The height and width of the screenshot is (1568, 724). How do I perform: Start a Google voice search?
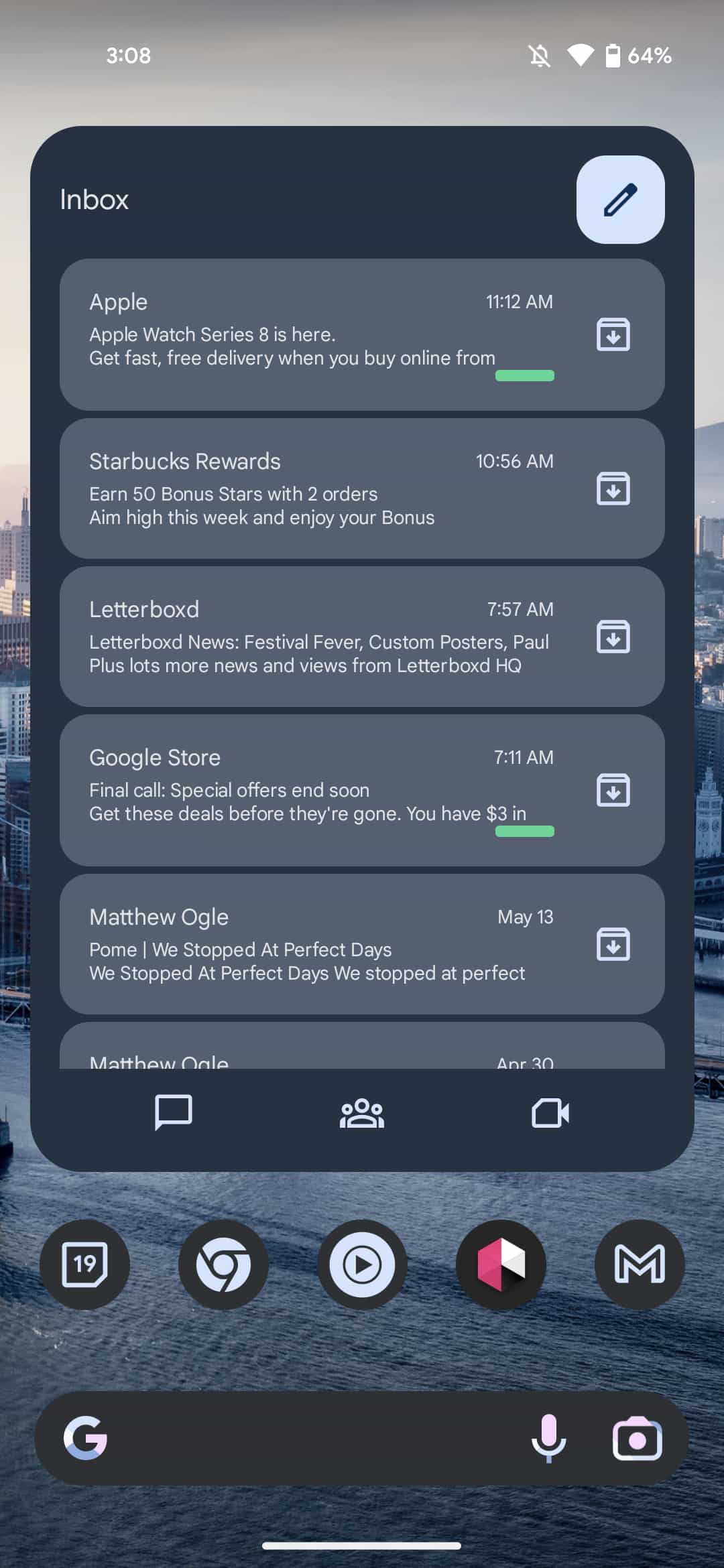(548, 1438)
